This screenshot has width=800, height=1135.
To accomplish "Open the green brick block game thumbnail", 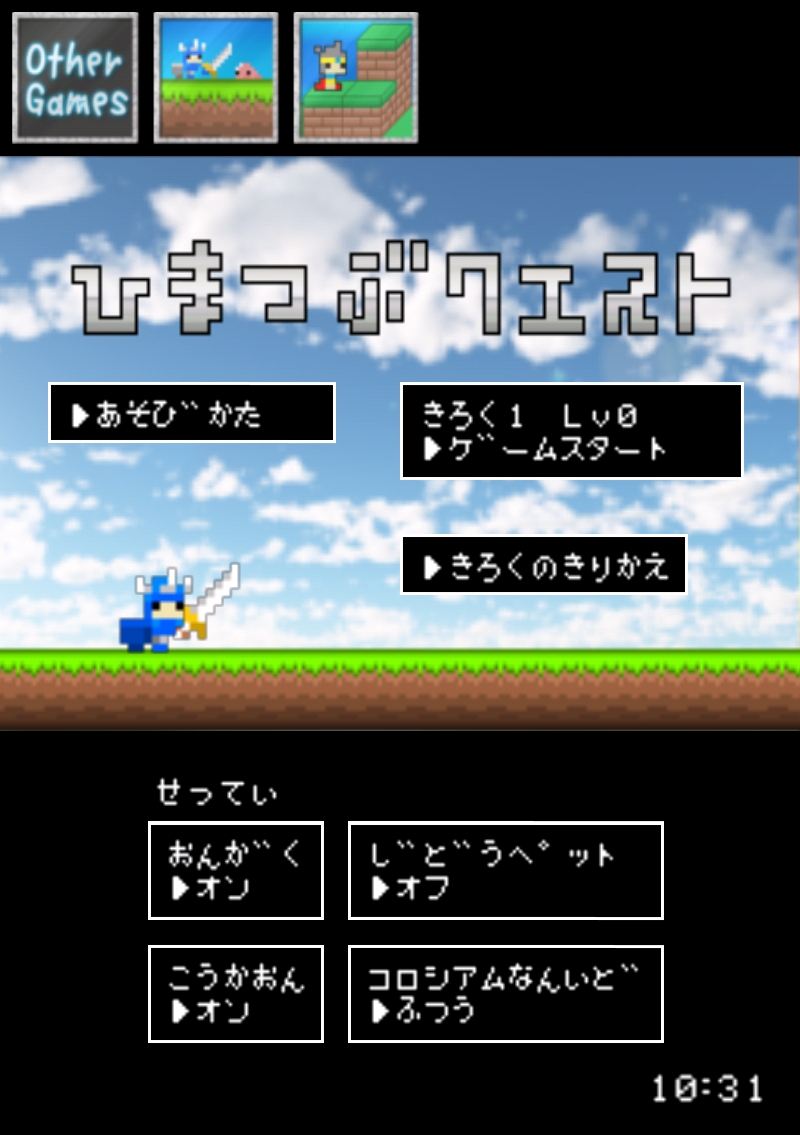I will [x=355, y=77].
